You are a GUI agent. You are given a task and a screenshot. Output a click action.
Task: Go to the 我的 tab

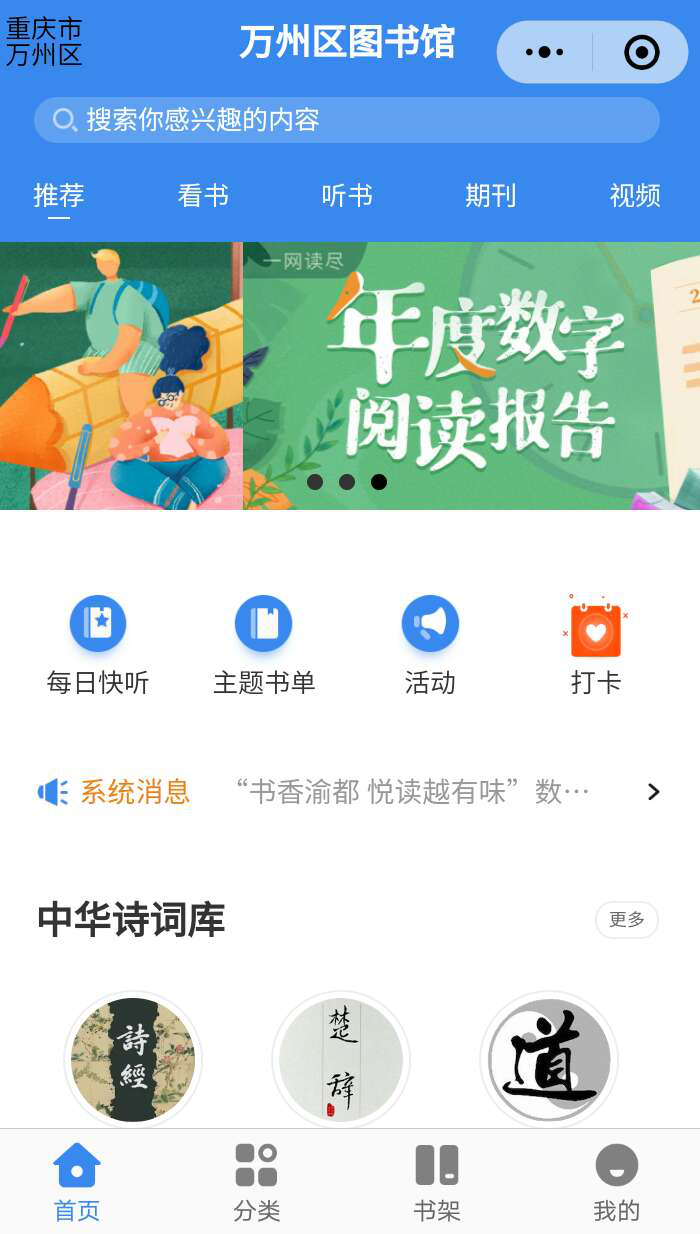point(617,1184)
